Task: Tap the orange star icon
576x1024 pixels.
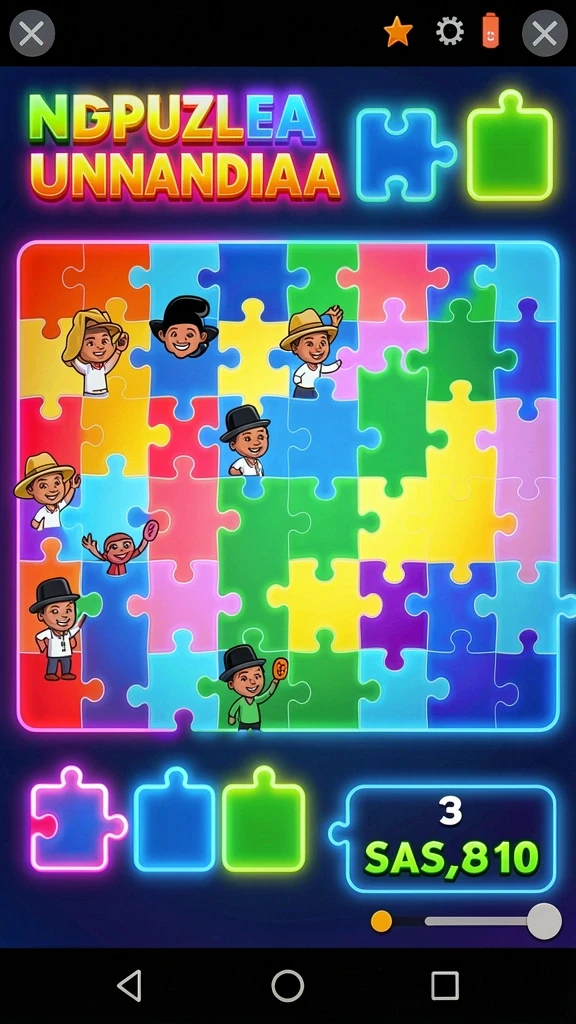Action: tap(398, 31)
